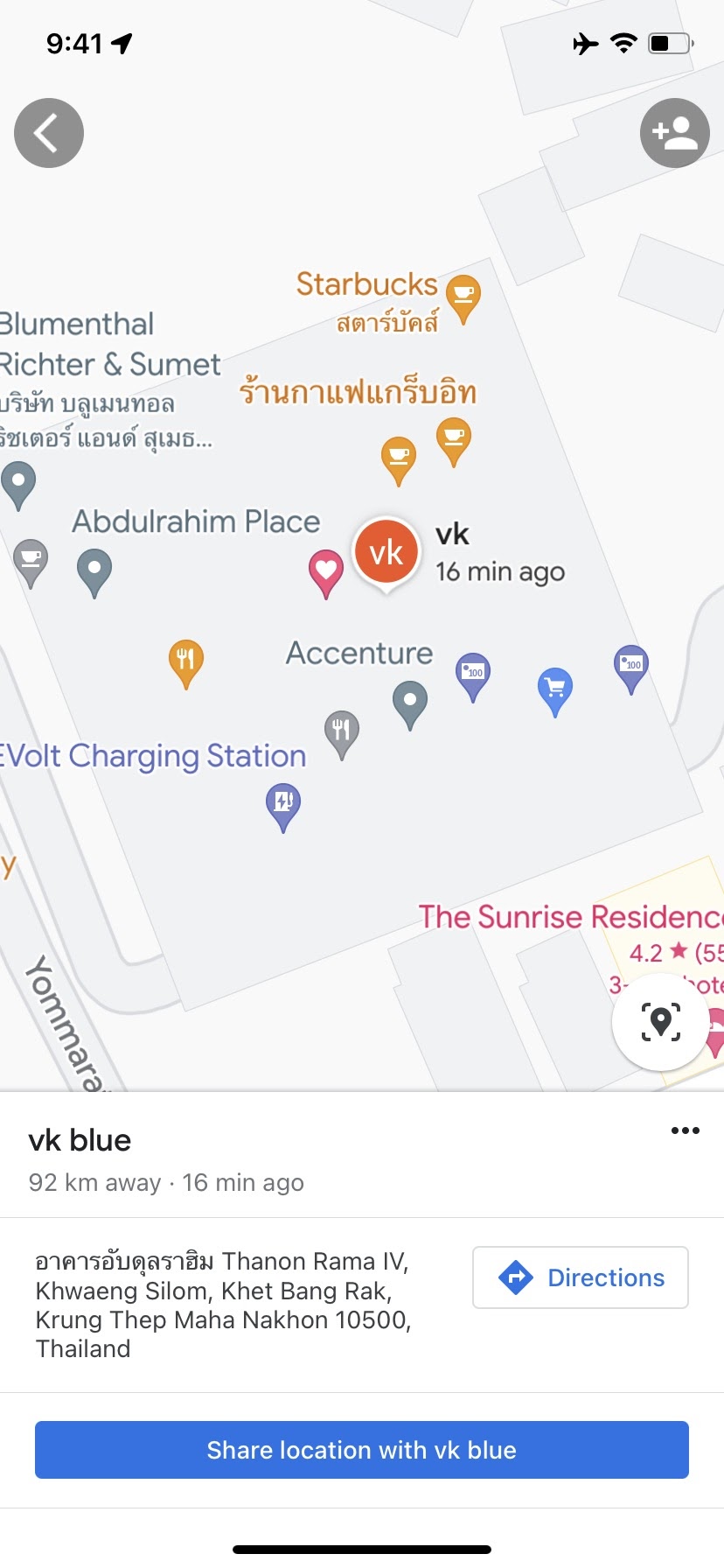Share location with vk blue
Screen dimensions: 724x1568
pyautogui.click(x=362, y=1450)
